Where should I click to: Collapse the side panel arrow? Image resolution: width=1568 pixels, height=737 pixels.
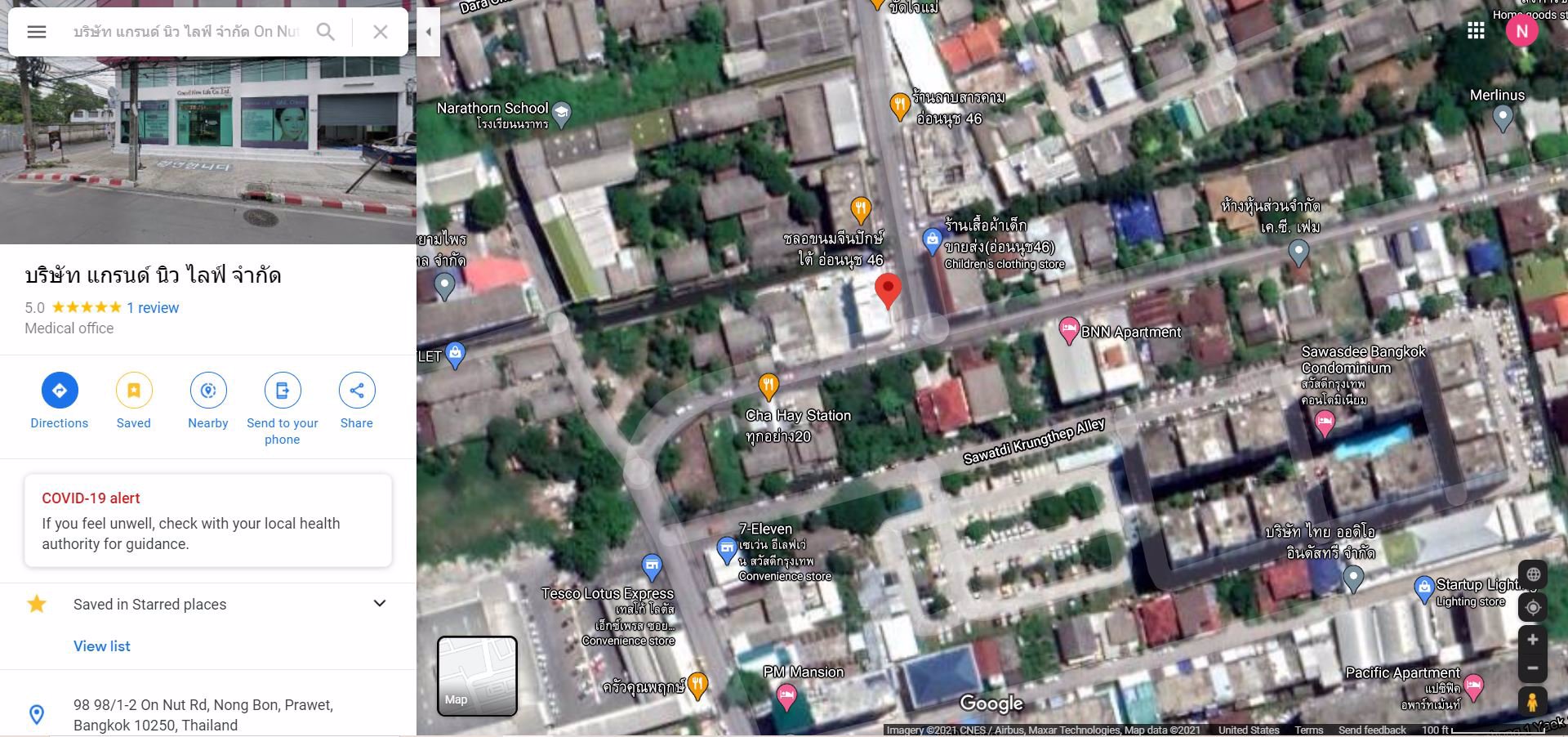click(x=428, y=32)
